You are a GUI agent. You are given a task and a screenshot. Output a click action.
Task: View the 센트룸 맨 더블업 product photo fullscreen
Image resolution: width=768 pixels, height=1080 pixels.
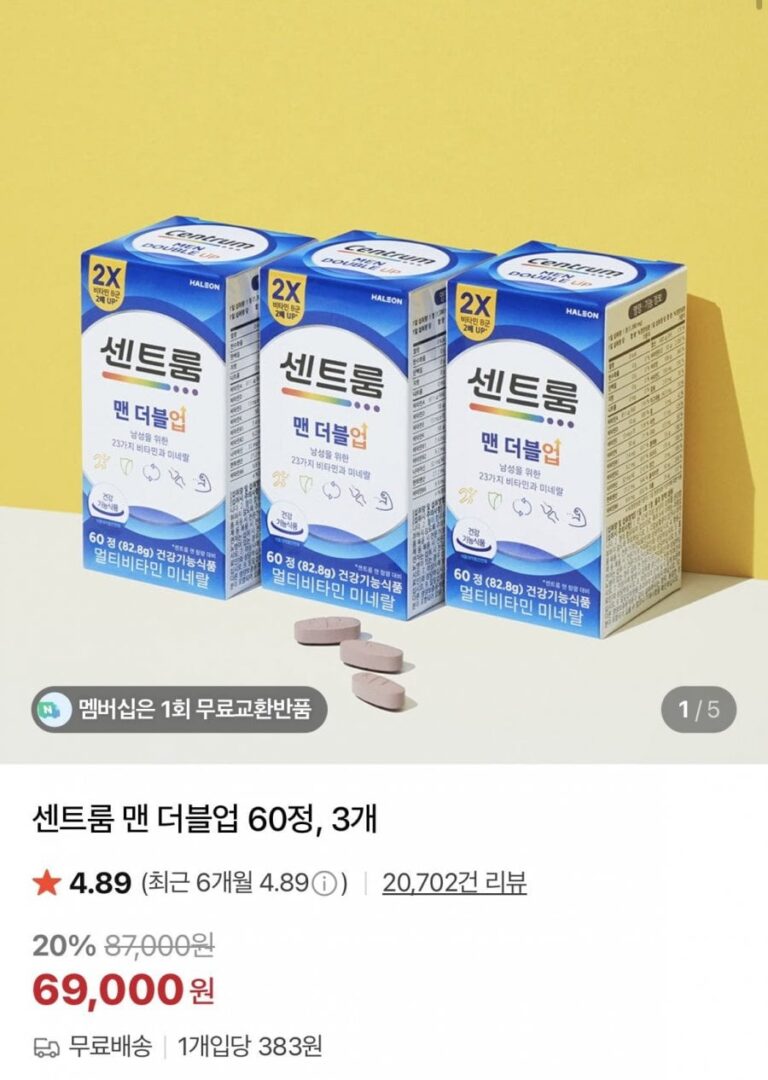coord(384,400)
